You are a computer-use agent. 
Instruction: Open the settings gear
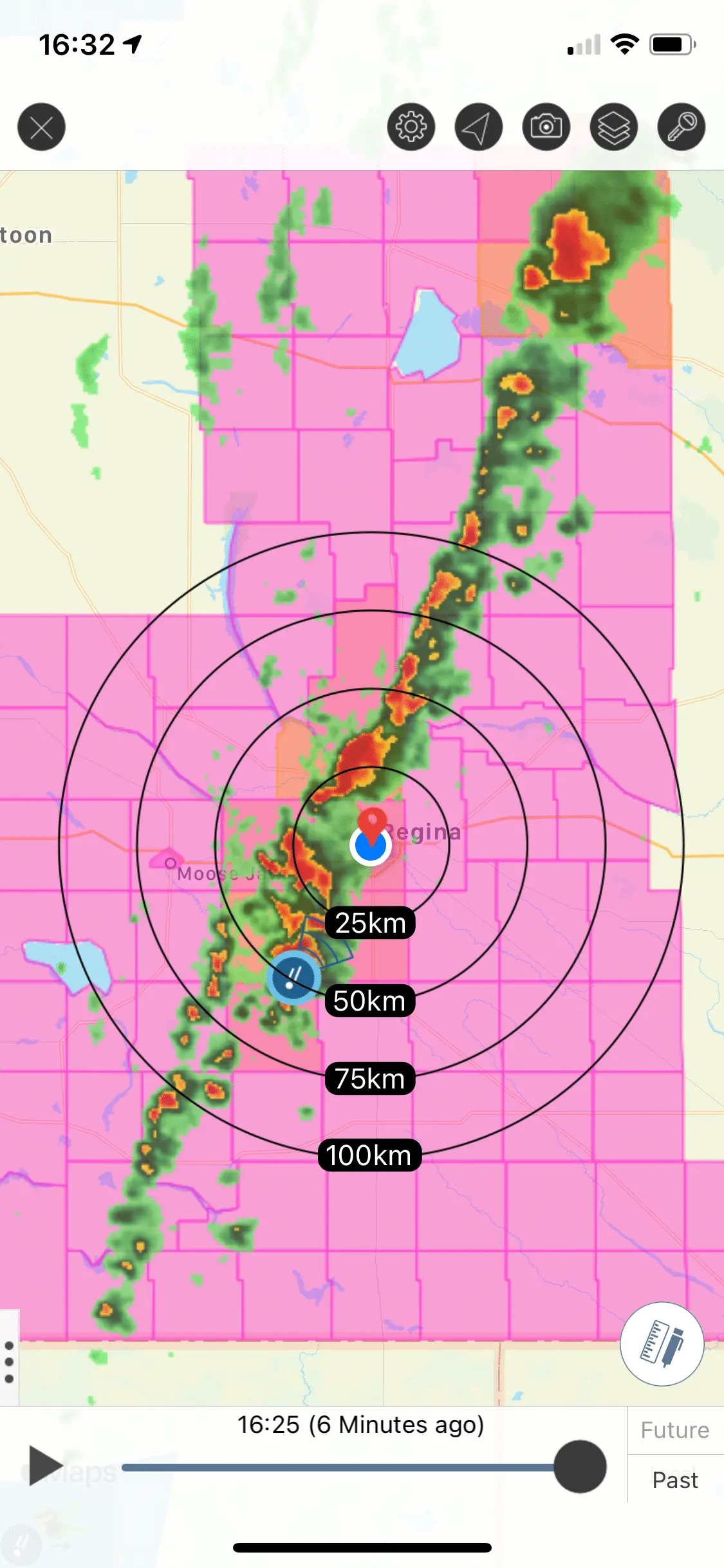pos(411,127)
